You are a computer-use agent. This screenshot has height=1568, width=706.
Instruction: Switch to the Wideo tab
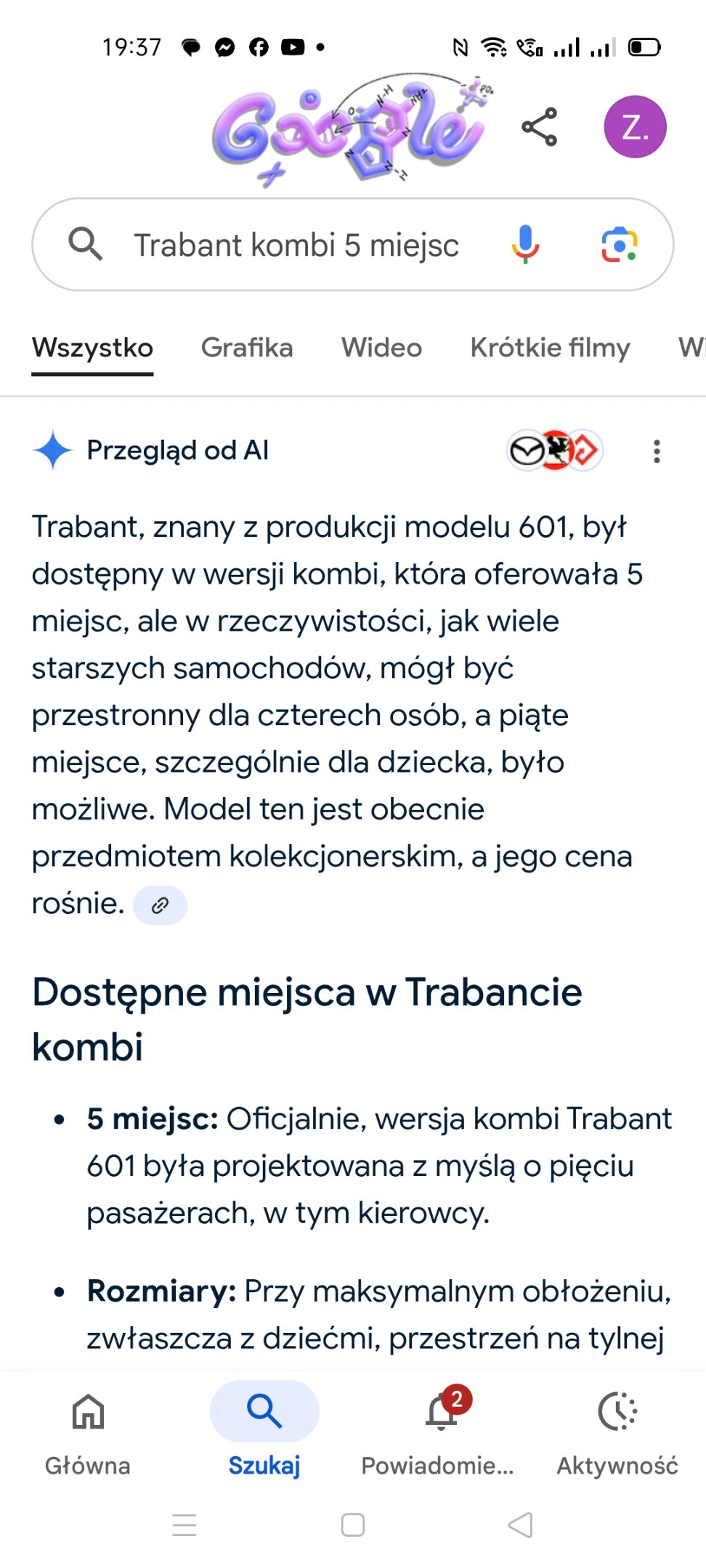point(381,348)
